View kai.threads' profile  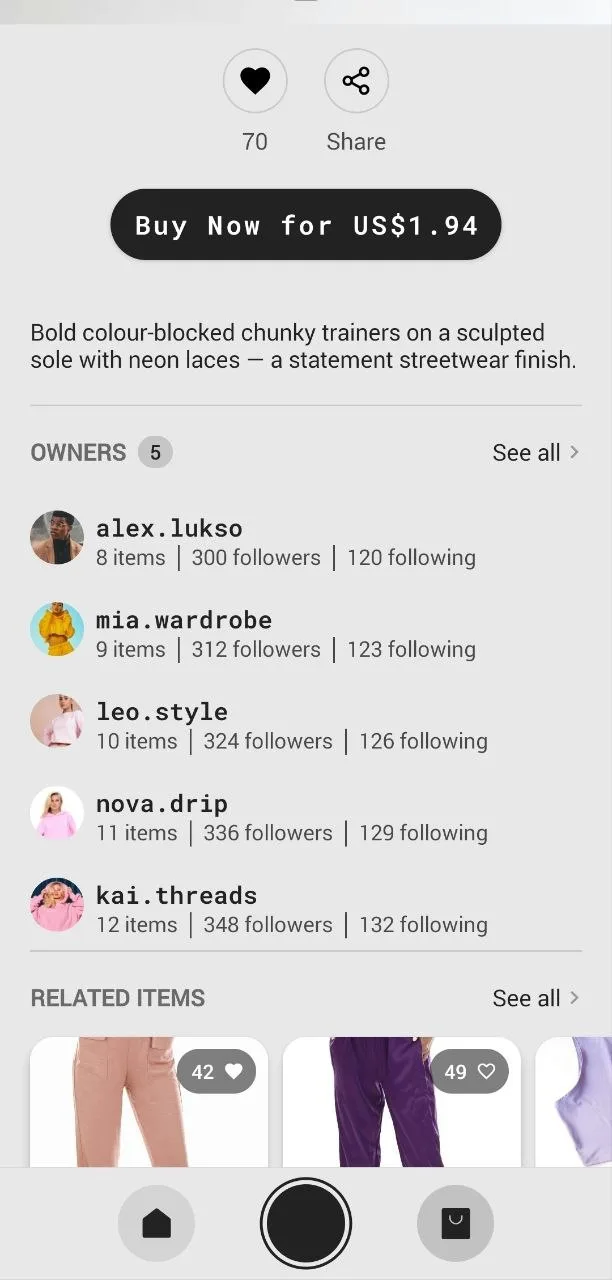pos(306,909)
